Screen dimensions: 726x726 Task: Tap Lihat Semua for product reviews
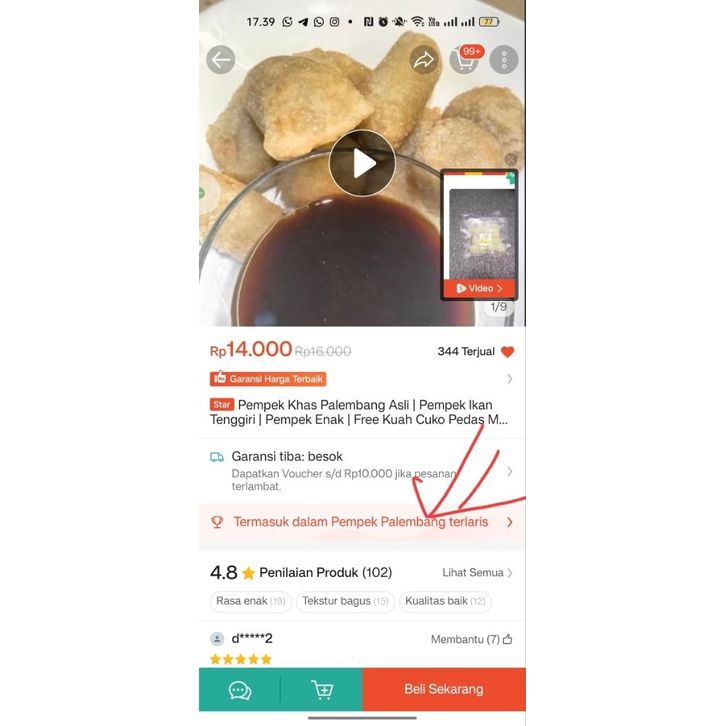pos(477,573)
